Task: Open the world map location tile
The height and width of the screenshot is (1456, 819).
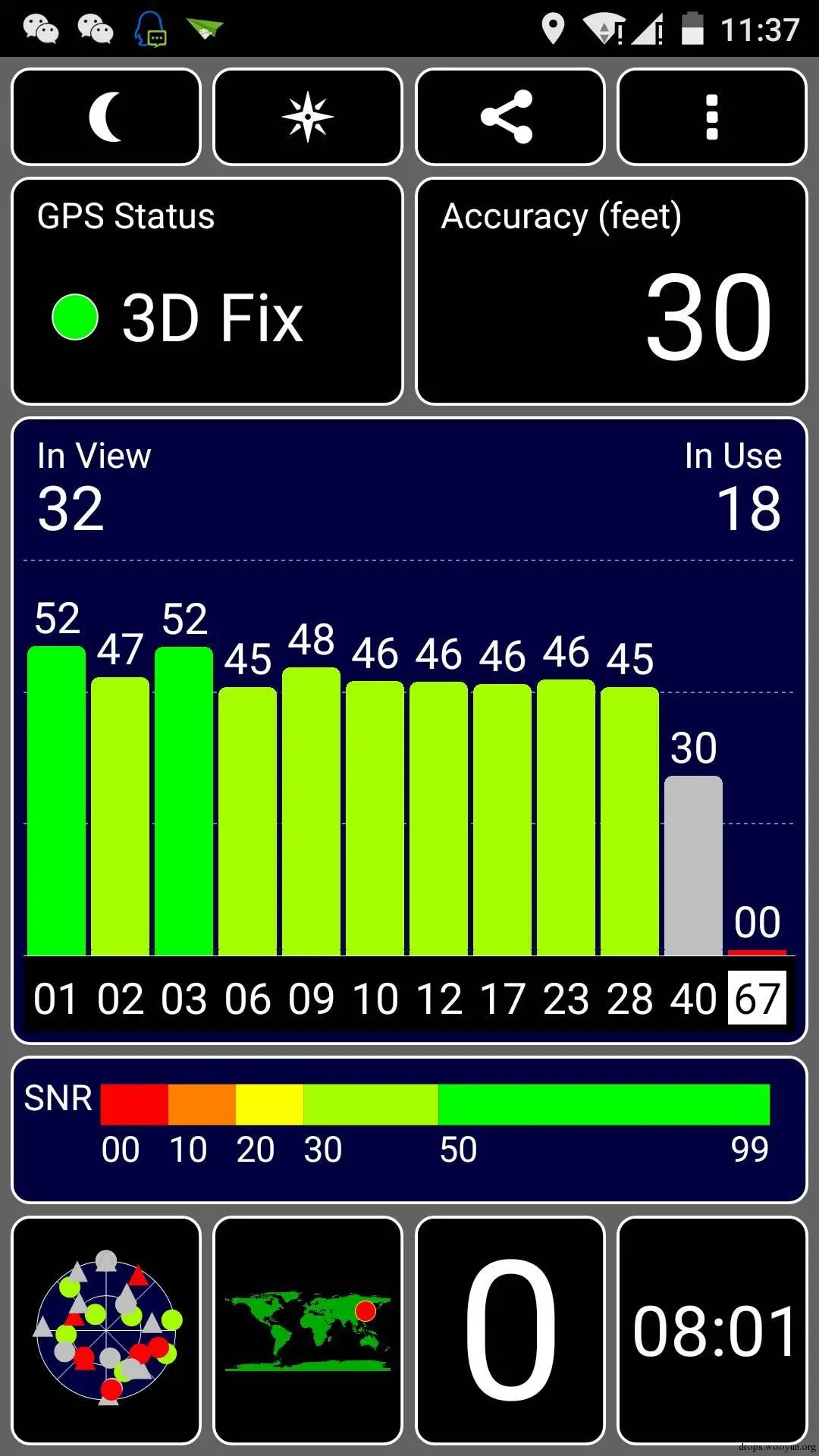Action: (x=308, y=1330)
